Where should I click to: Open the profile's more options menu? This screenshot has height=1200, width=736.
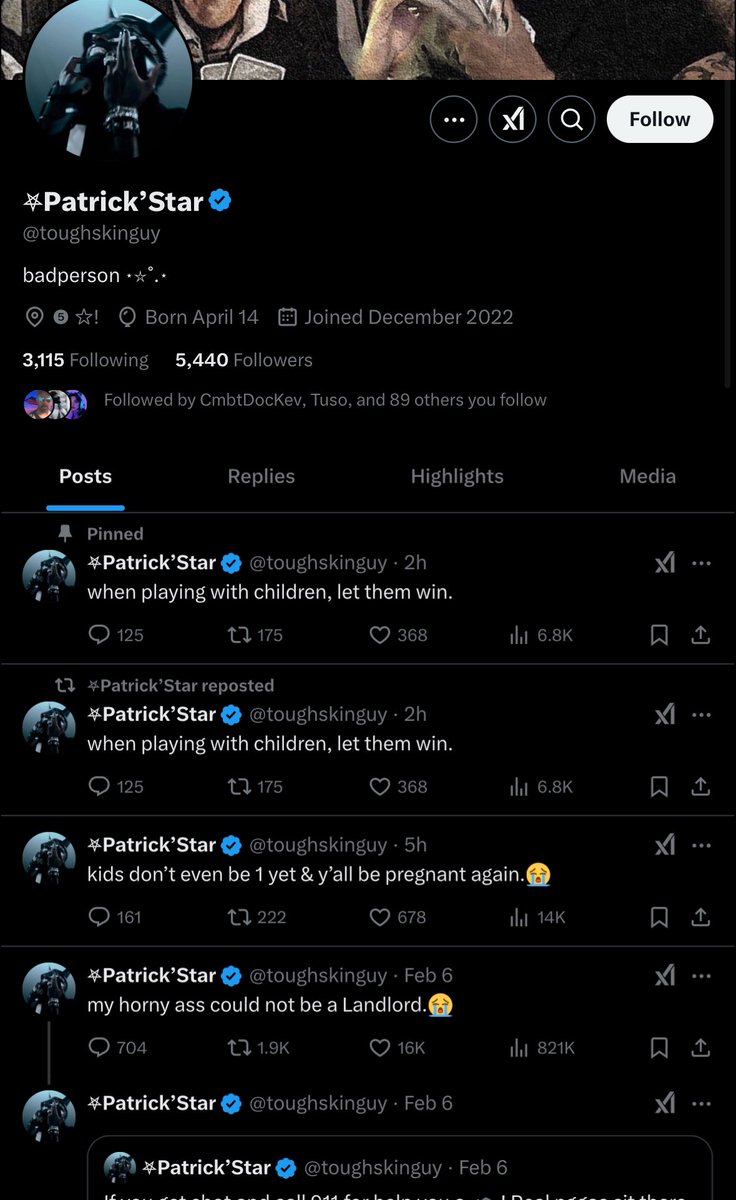(x=453, y=120)
